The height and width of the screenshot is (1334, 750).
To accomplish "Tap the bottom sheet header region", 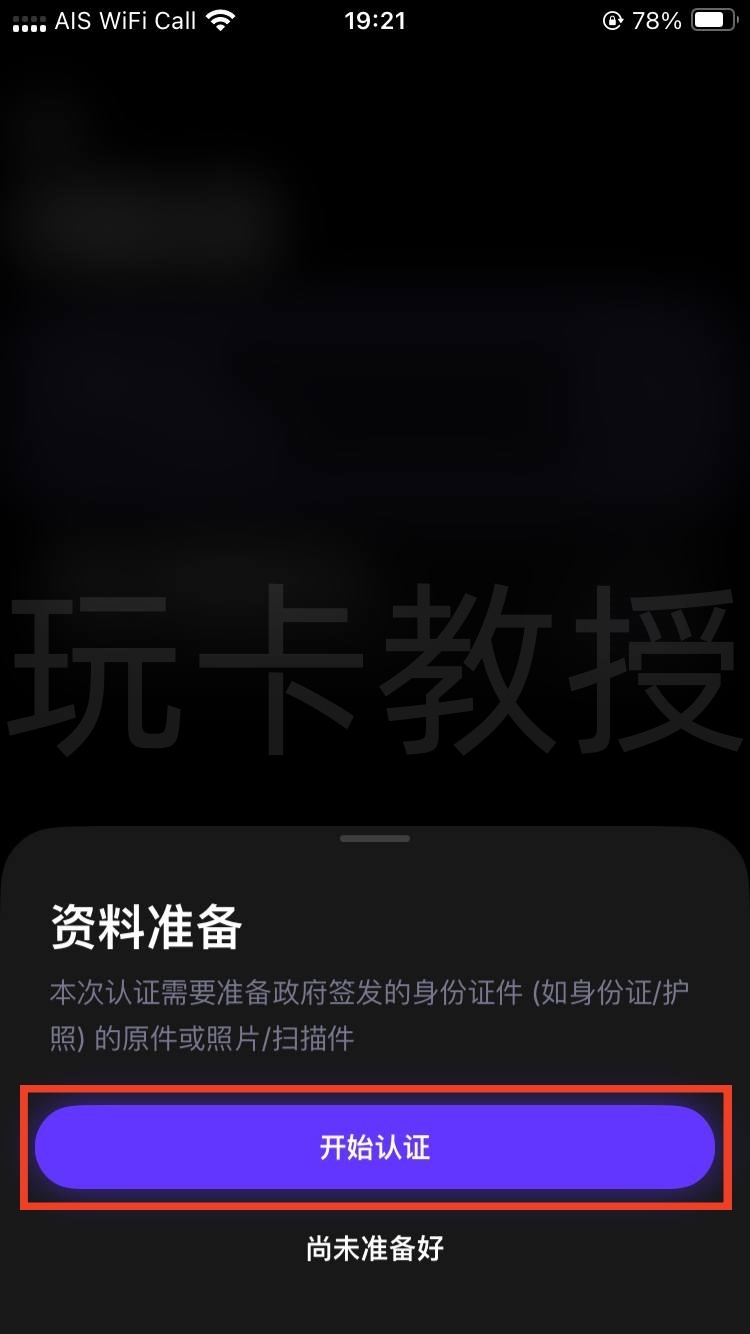I will (375, 880).
